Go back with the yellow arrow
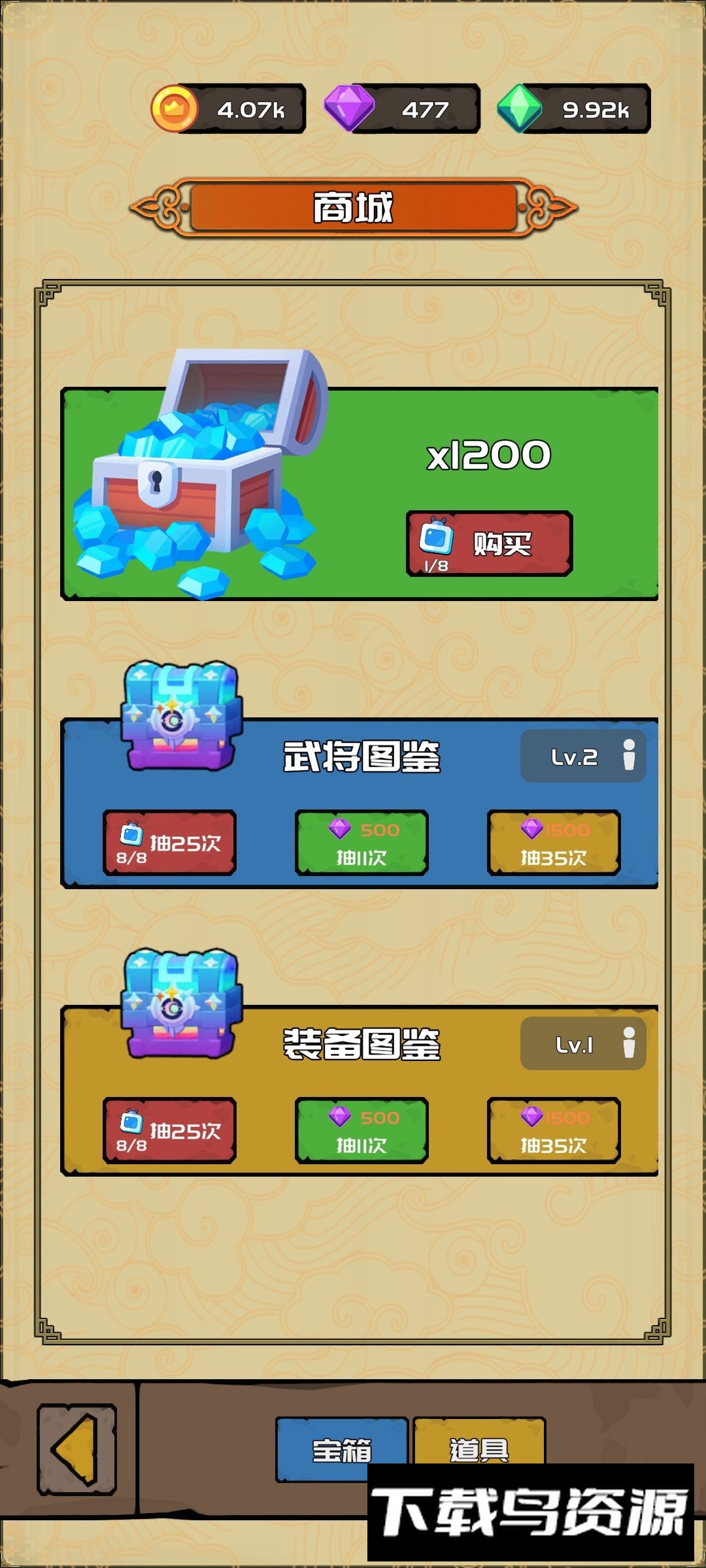 pyautogui.click(x=76, y=1450)
